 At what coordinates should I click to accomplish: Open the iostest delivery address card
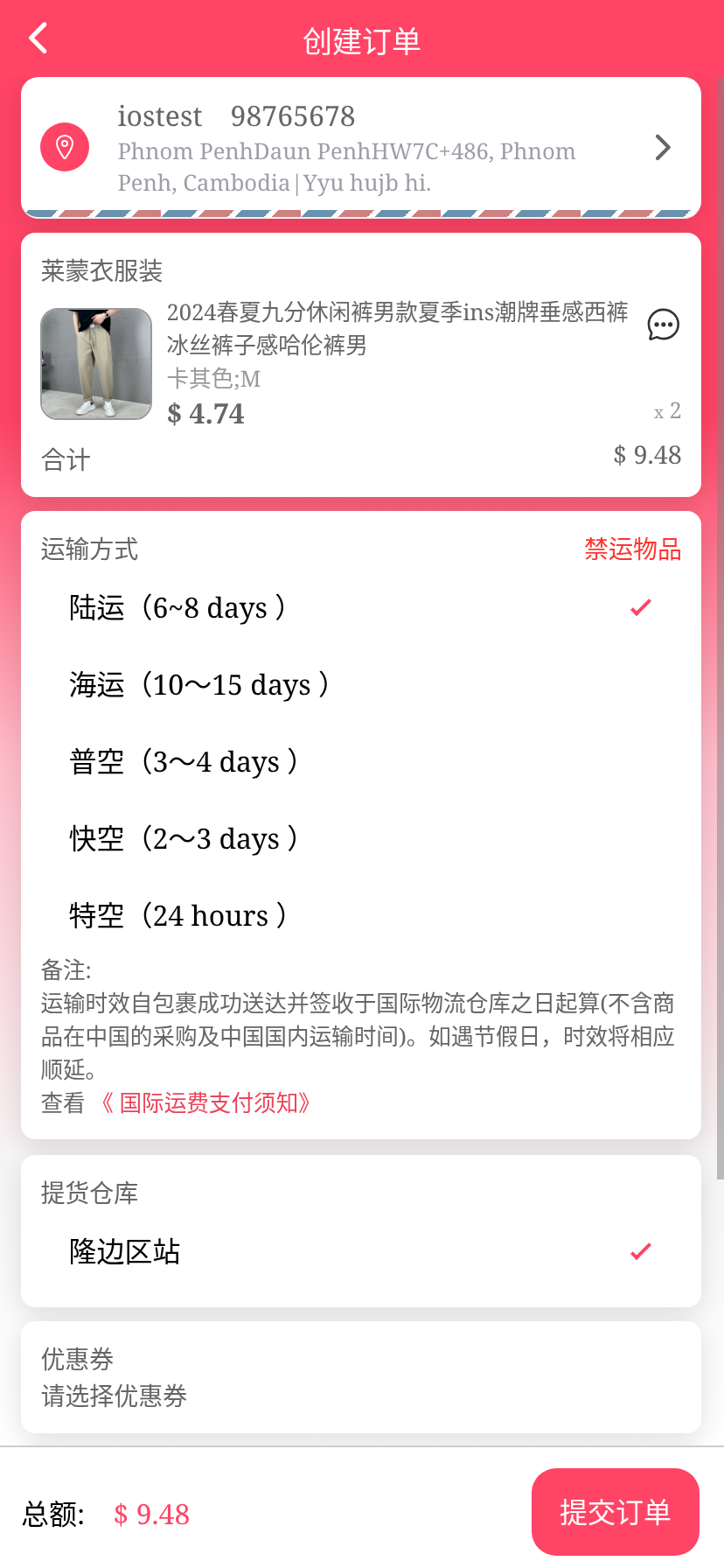[x=360, y=147]
